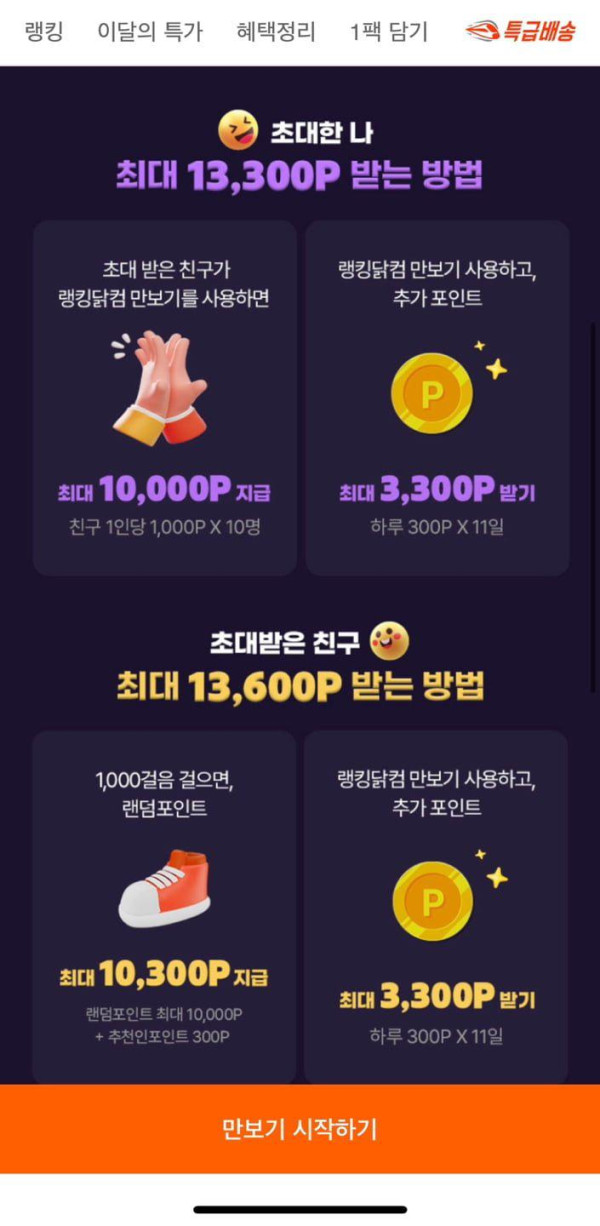600x1226 pixels.
Task: Switch to the 랭킹 tab
Action: (43, 32)
